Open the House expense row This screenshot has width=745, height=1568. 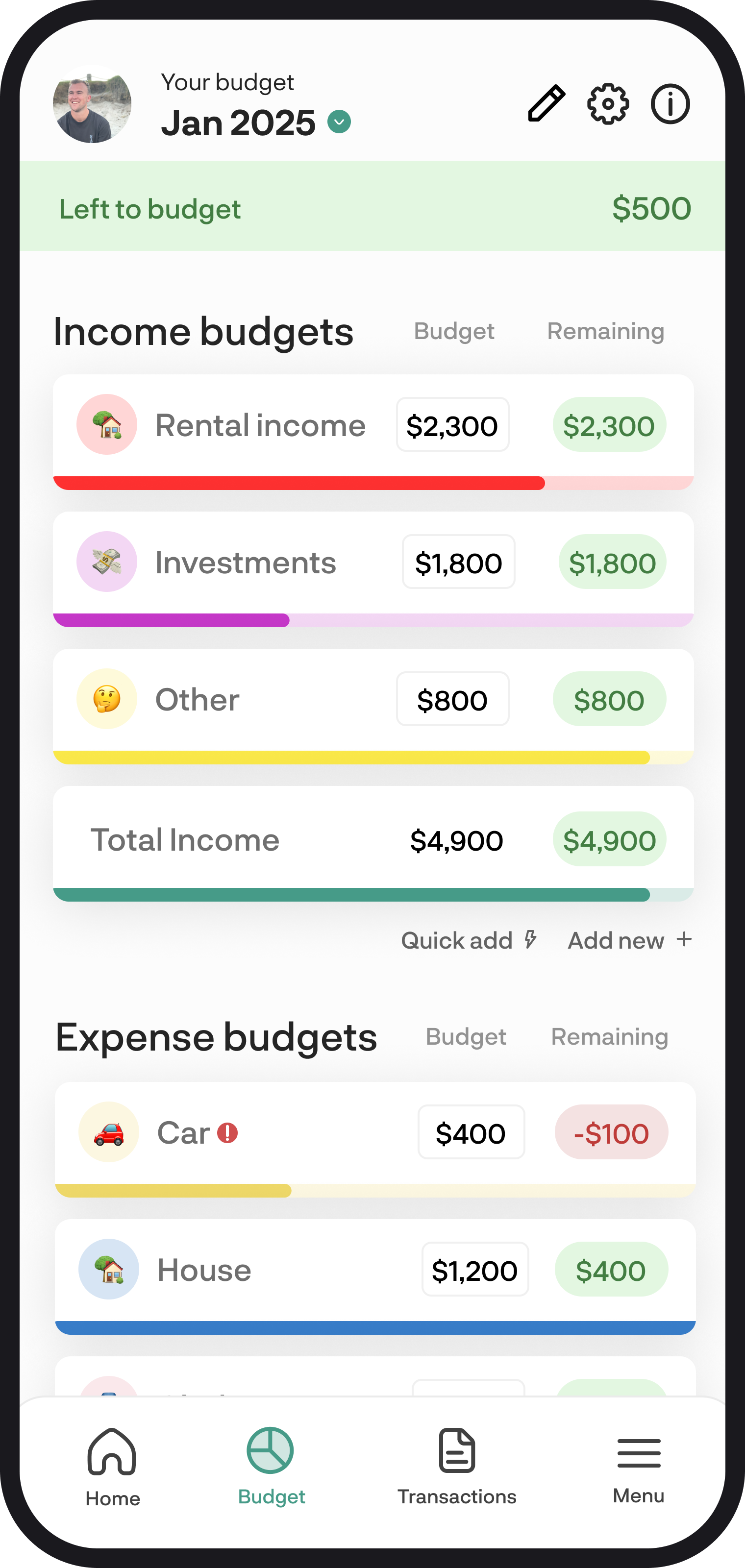(375, 1276)
